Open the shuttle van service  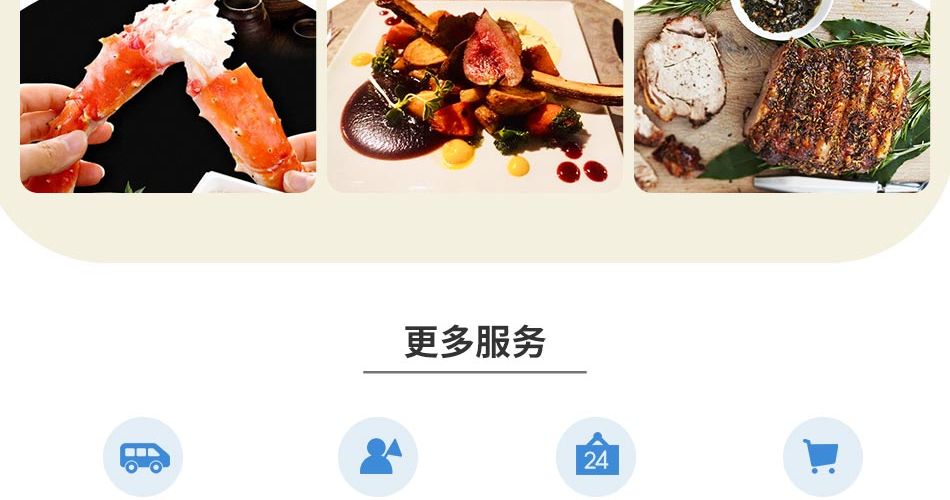point(144,457)
